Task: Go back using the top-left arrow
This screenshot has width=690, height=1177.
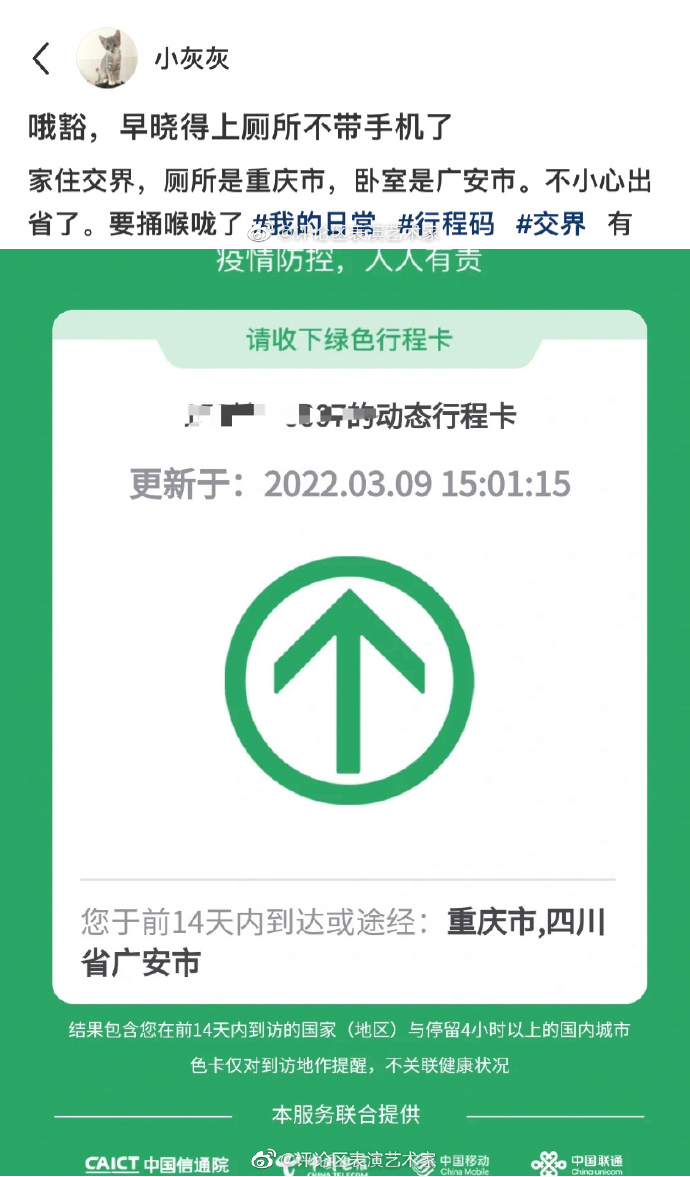Action: coord(41,59)
